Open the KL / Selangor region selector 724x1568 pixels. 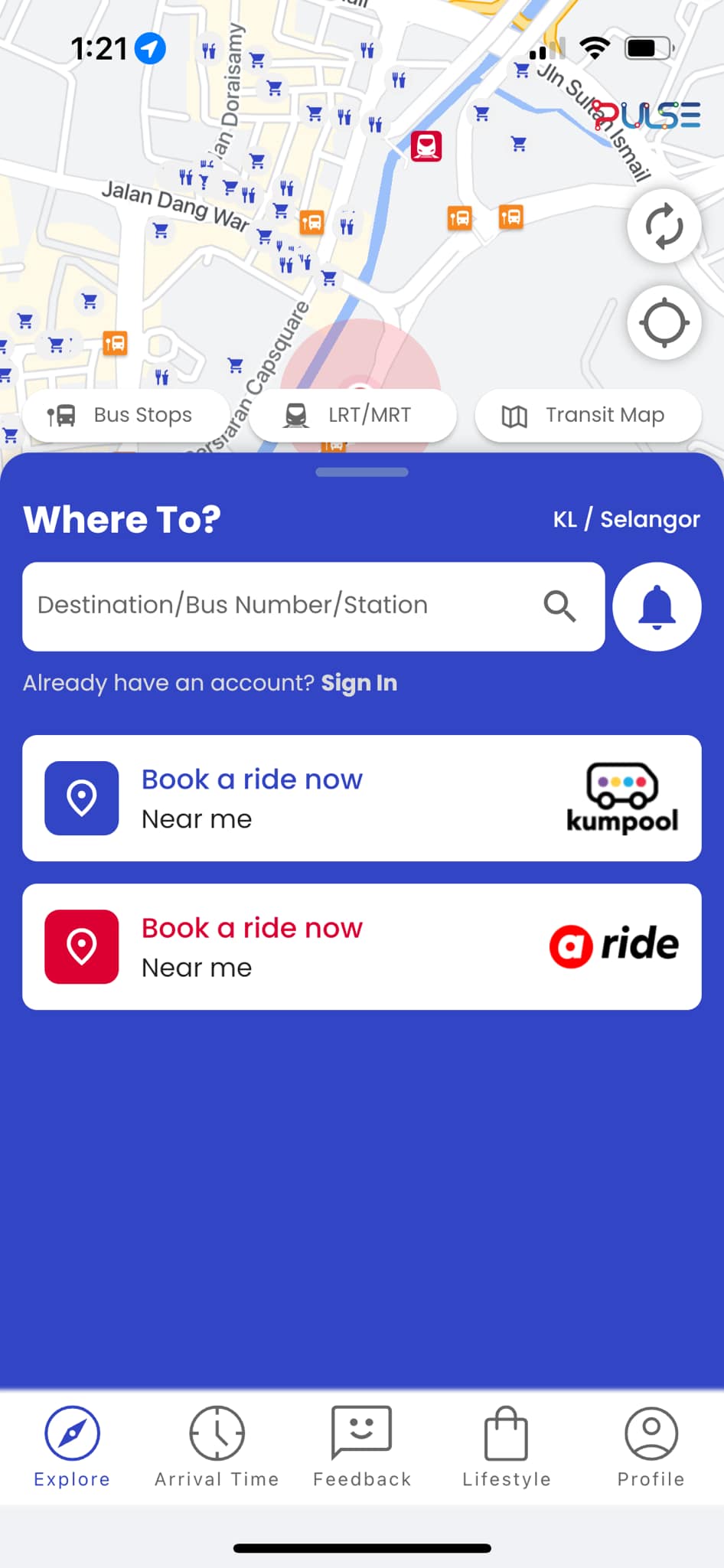(626, 519)
